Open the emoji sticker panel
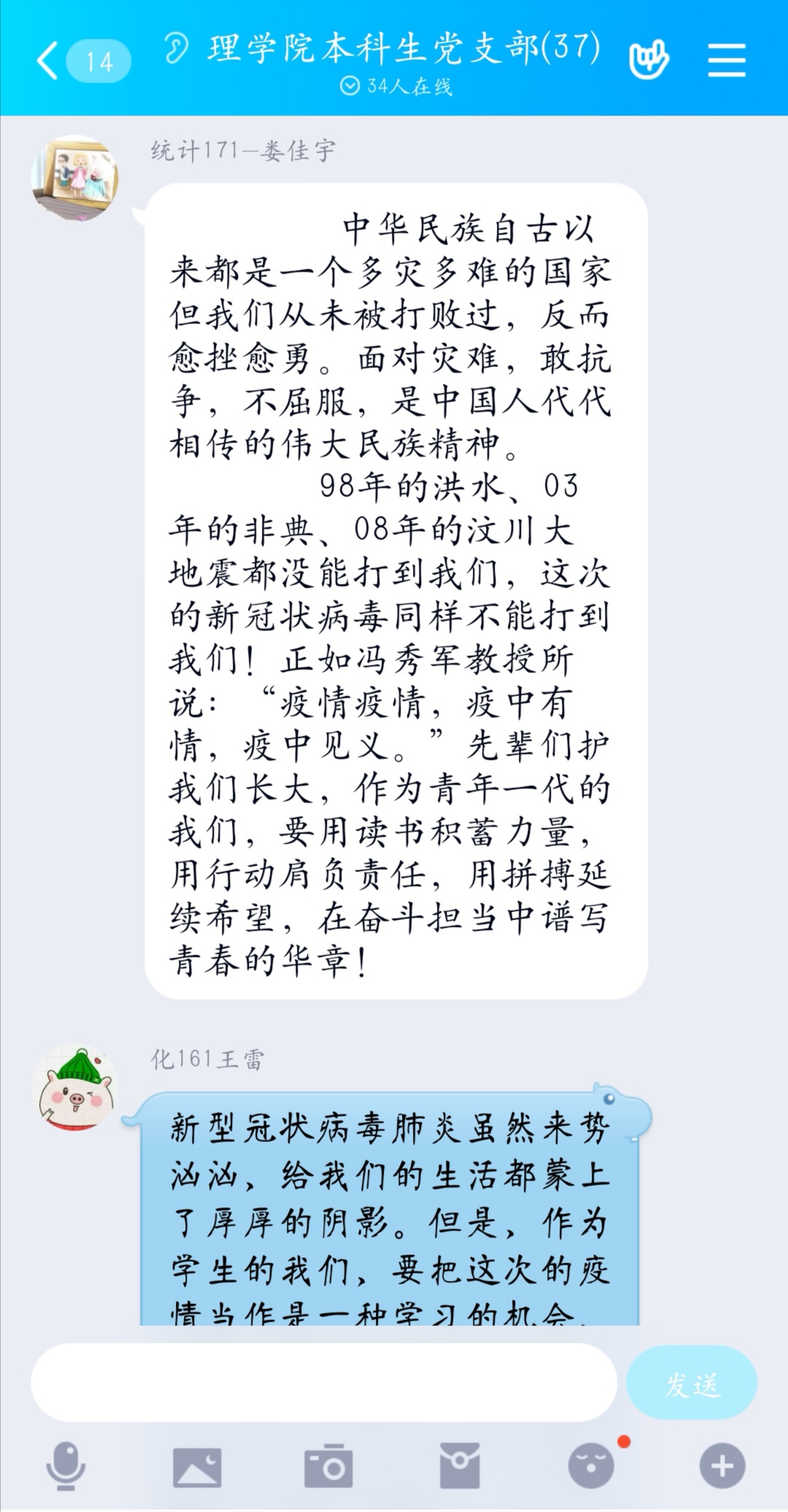 (591, 1466)
